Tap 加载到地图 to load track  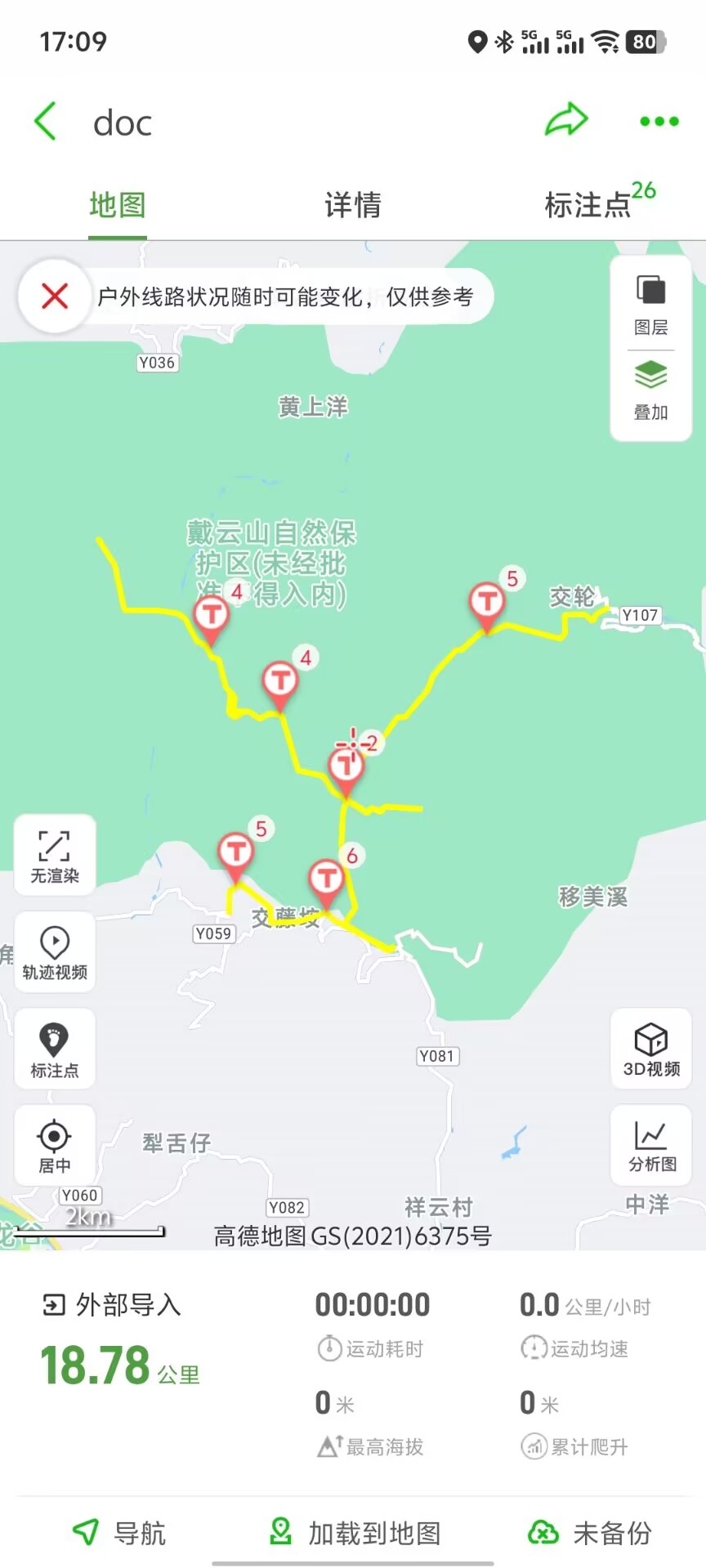(x=355, y=1533)
